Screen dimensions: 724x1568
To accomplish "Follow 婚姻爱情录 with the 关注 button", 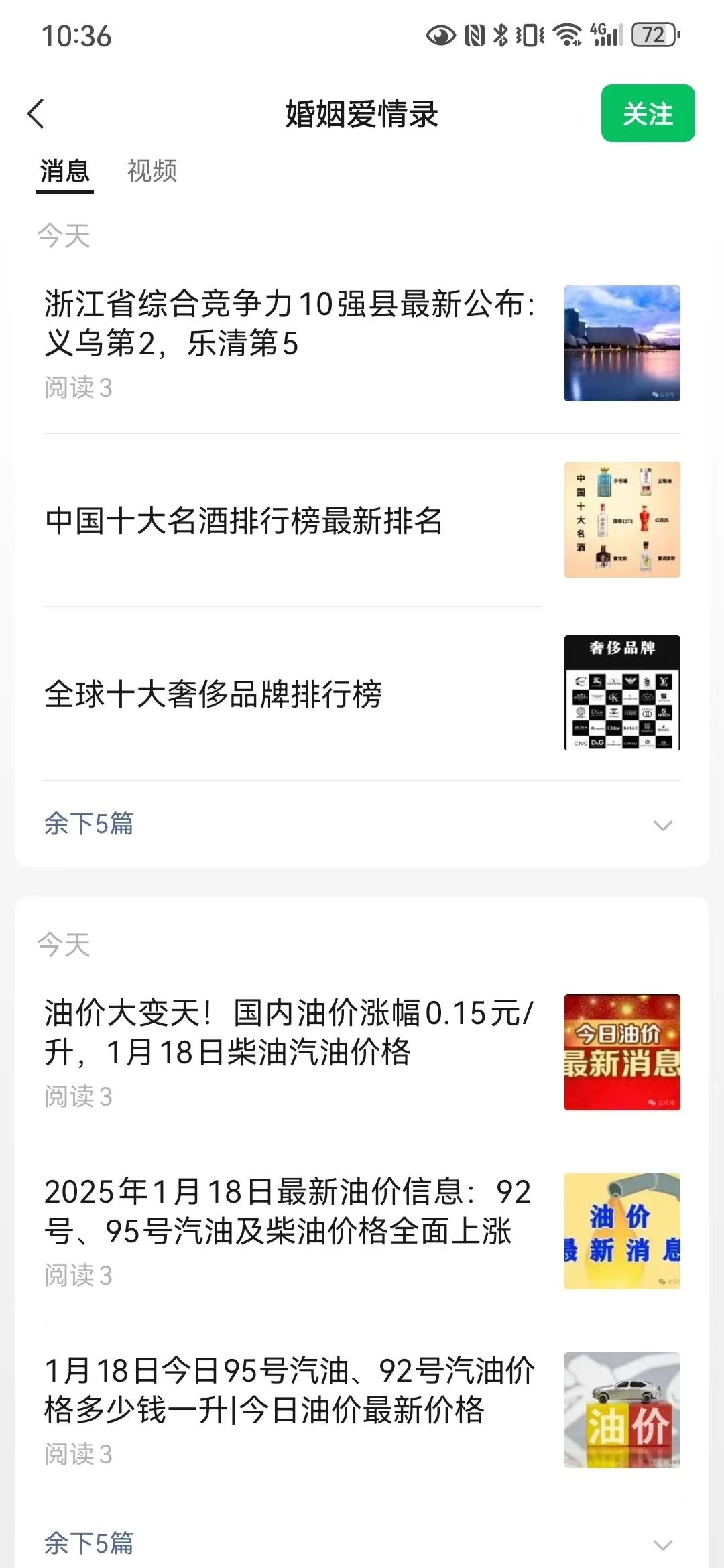I will click(x=647, y=113).
